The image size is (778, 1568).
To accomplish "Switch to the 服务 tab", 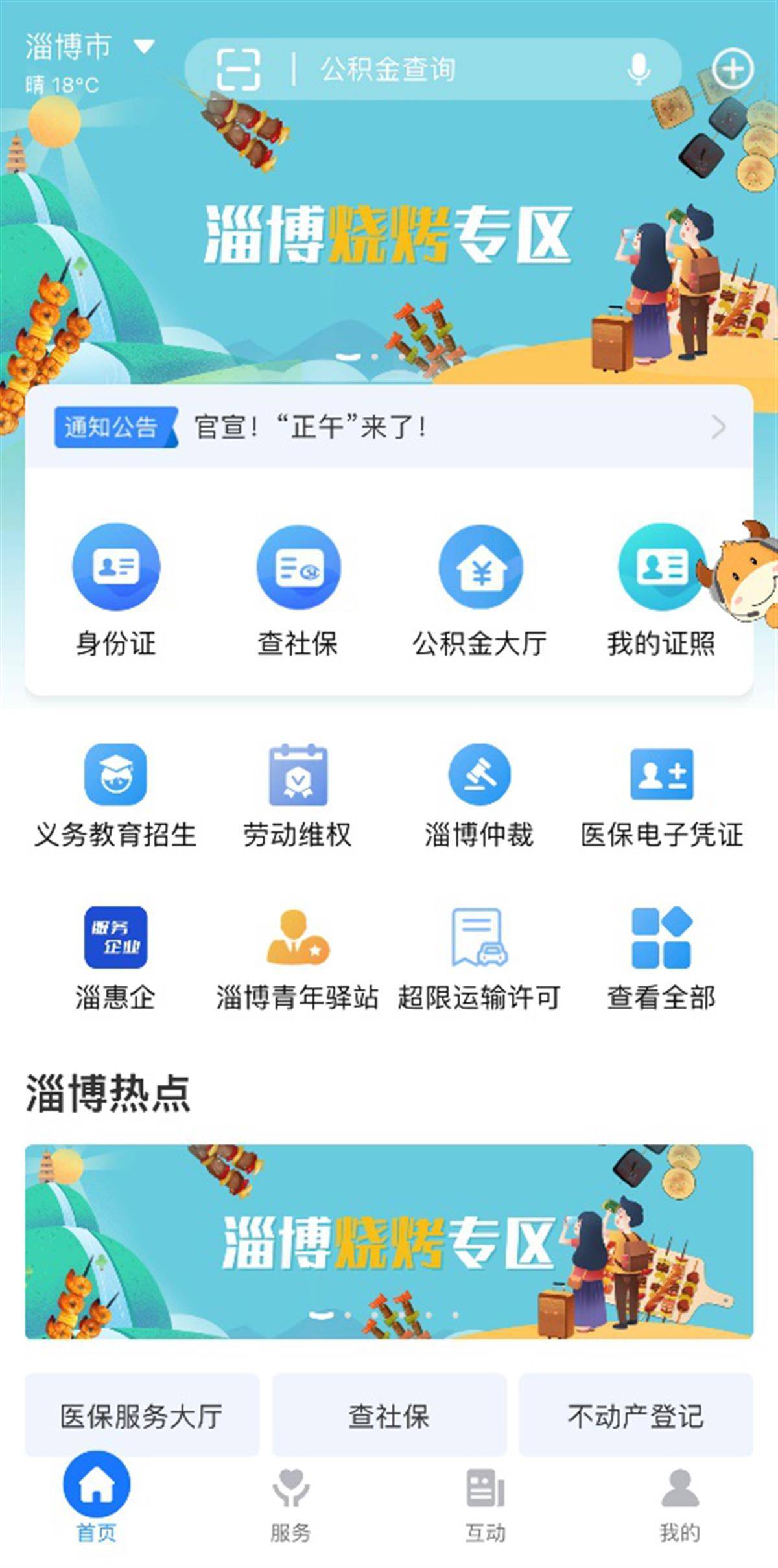I will pyautogui.click(x=290, y=1505).
